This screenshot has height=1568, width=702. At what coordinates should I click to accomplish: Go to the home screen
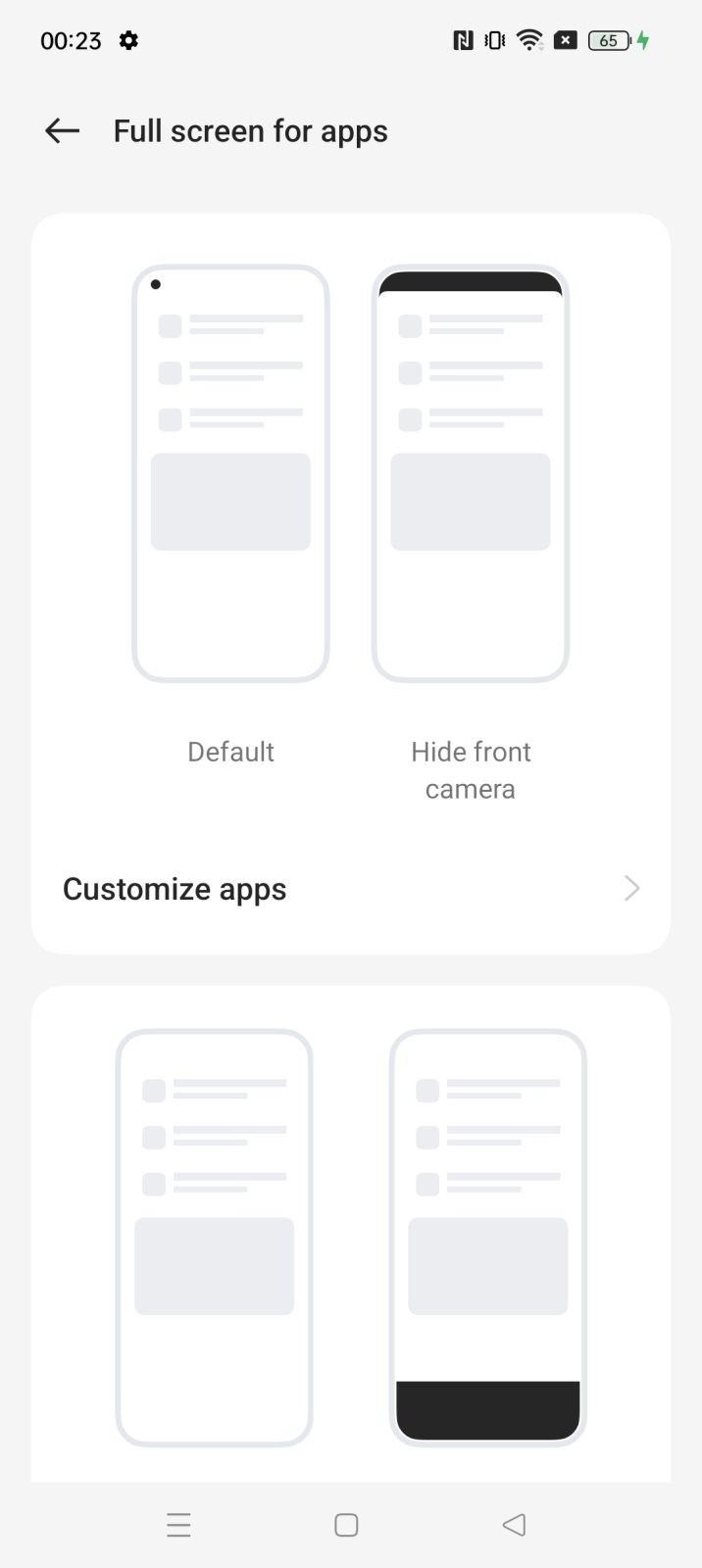tap(346, 1525)
